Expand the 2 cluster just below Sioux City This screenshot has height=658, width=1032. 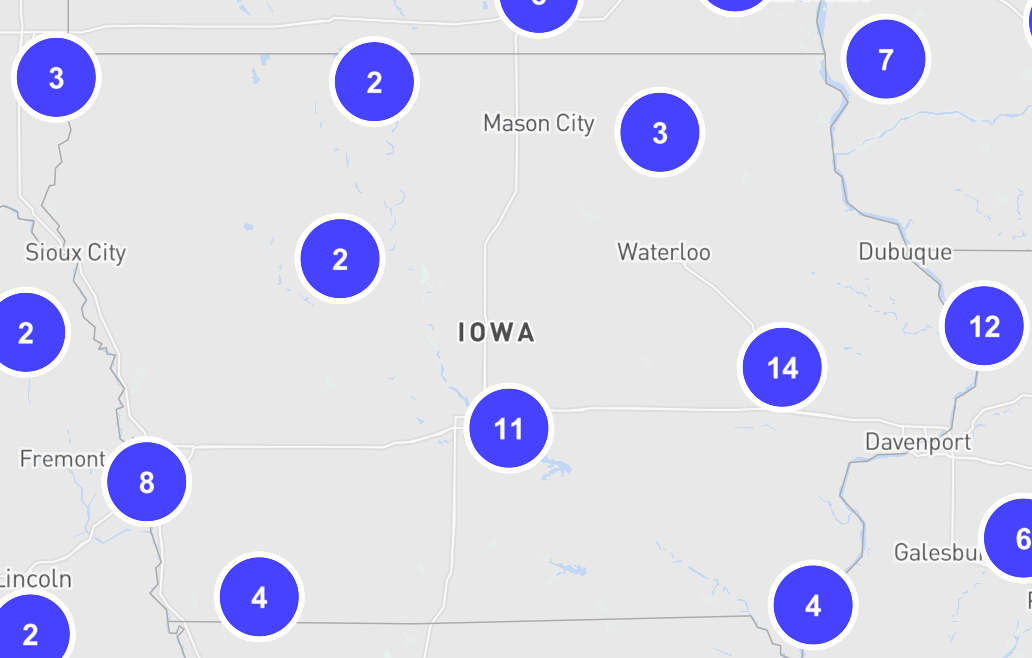click(x=27, y=332)
